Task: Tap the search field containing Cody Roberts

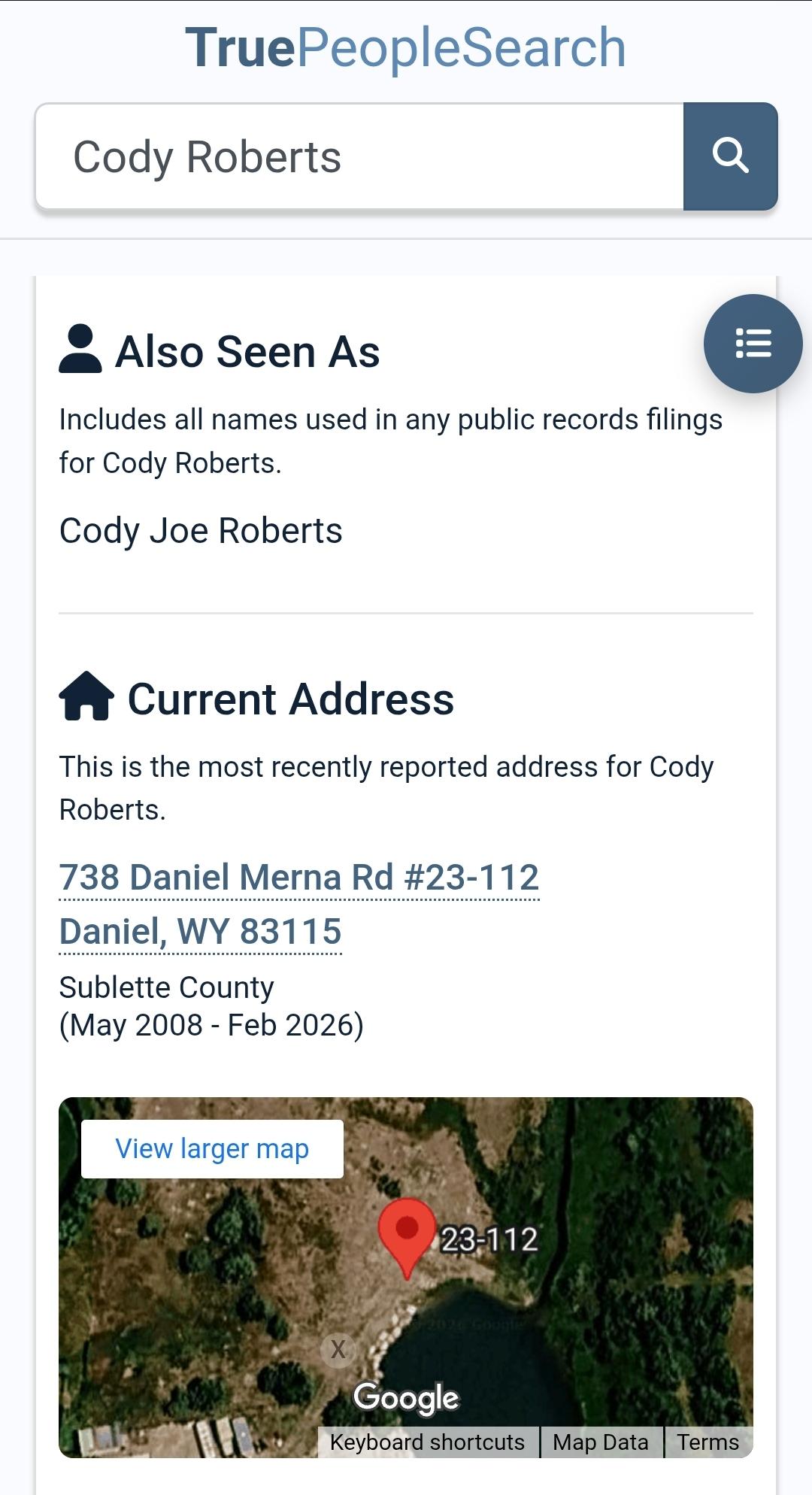Action: pos(359,156)
